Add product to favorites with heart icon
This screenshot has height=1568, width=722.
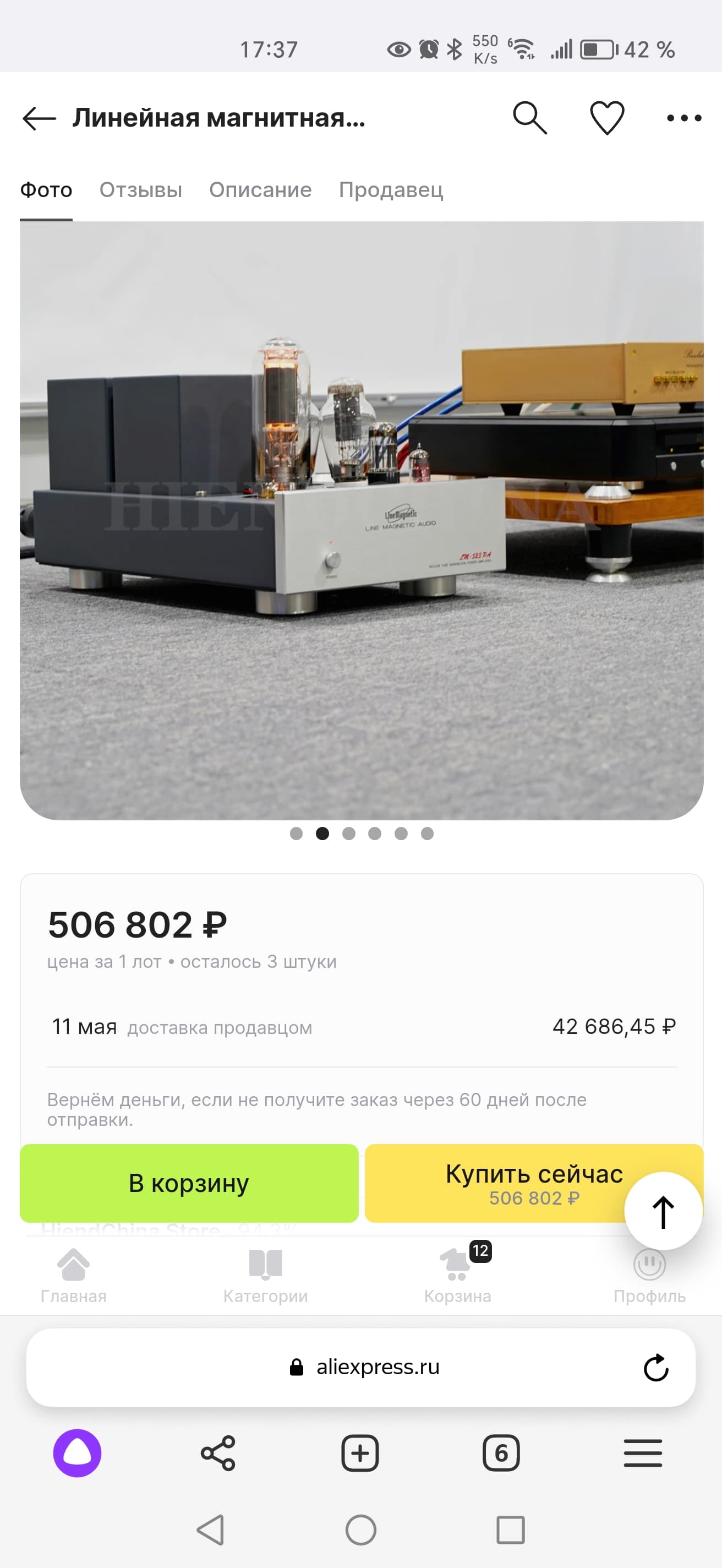607,117
